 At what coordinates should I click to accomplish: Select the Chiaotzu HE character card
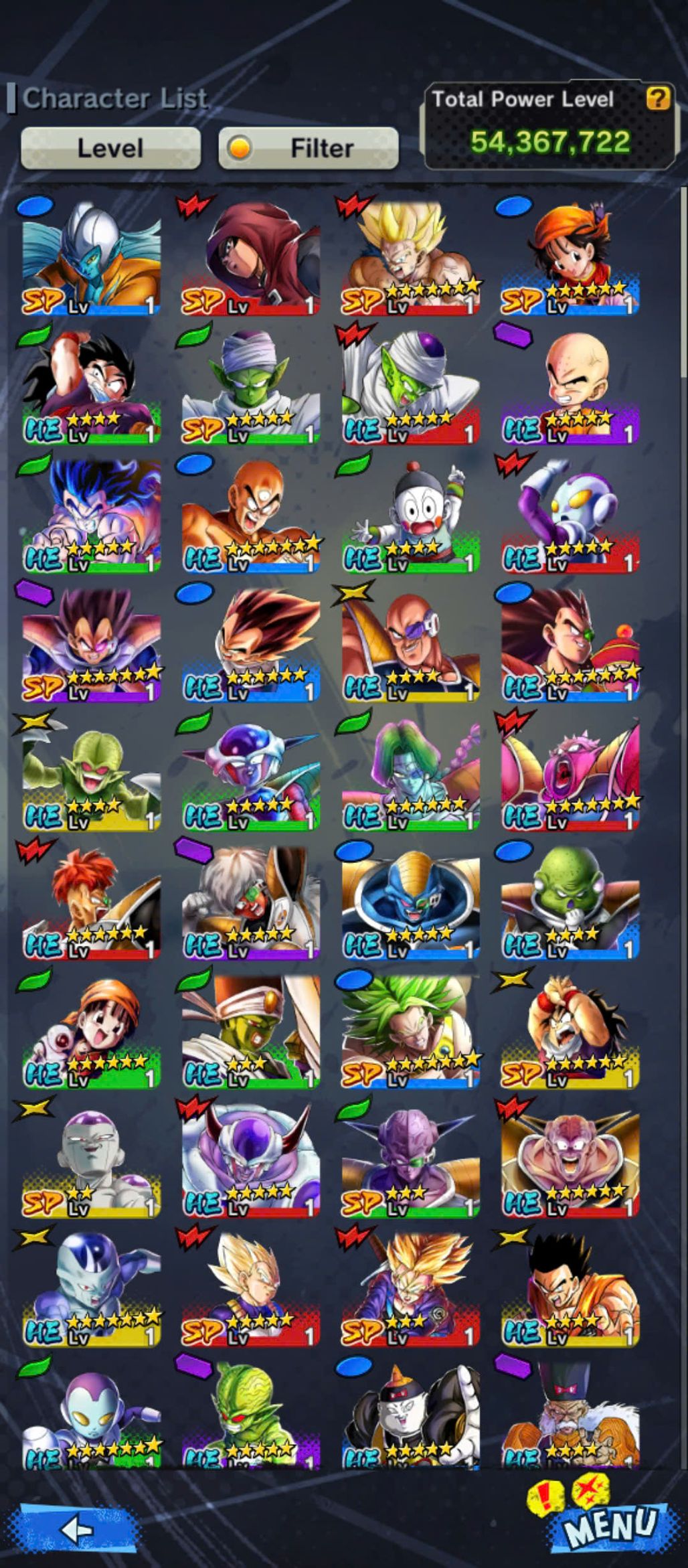click(410, 516)
